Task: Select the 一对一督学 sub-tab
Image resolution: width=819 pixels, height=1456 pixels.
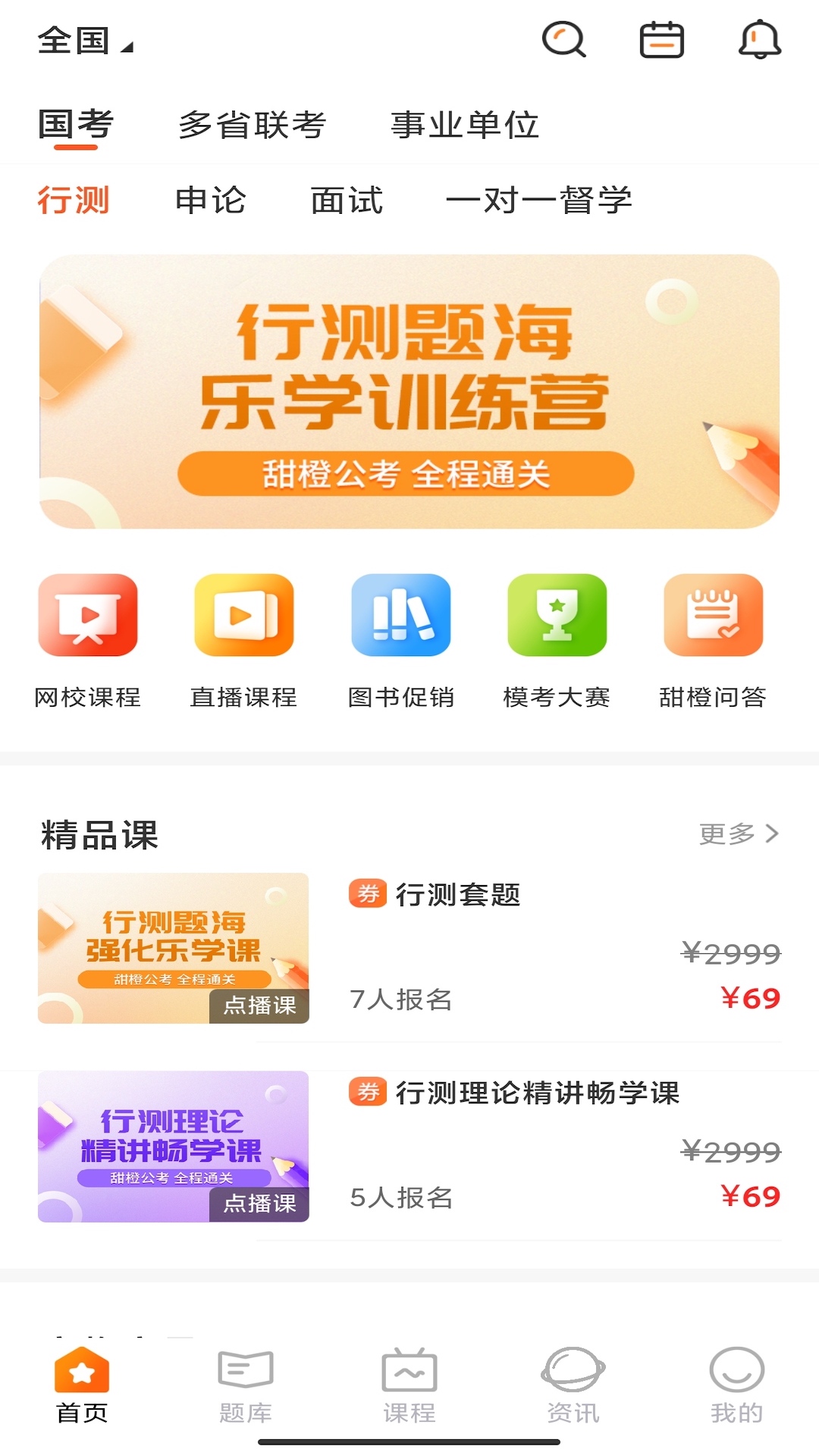Action: coord(538,201)
